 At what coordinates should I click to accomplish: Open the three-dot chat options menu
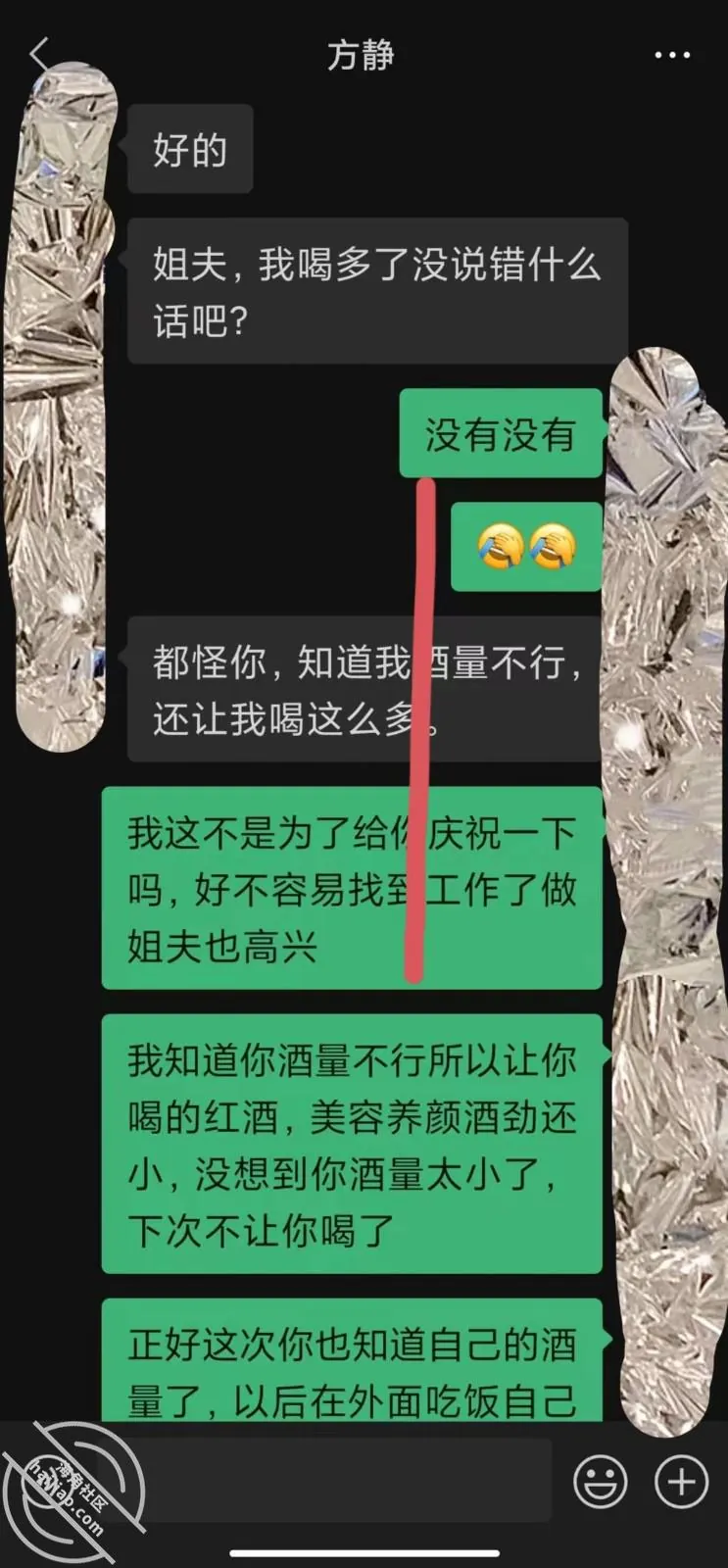point(672,55)
